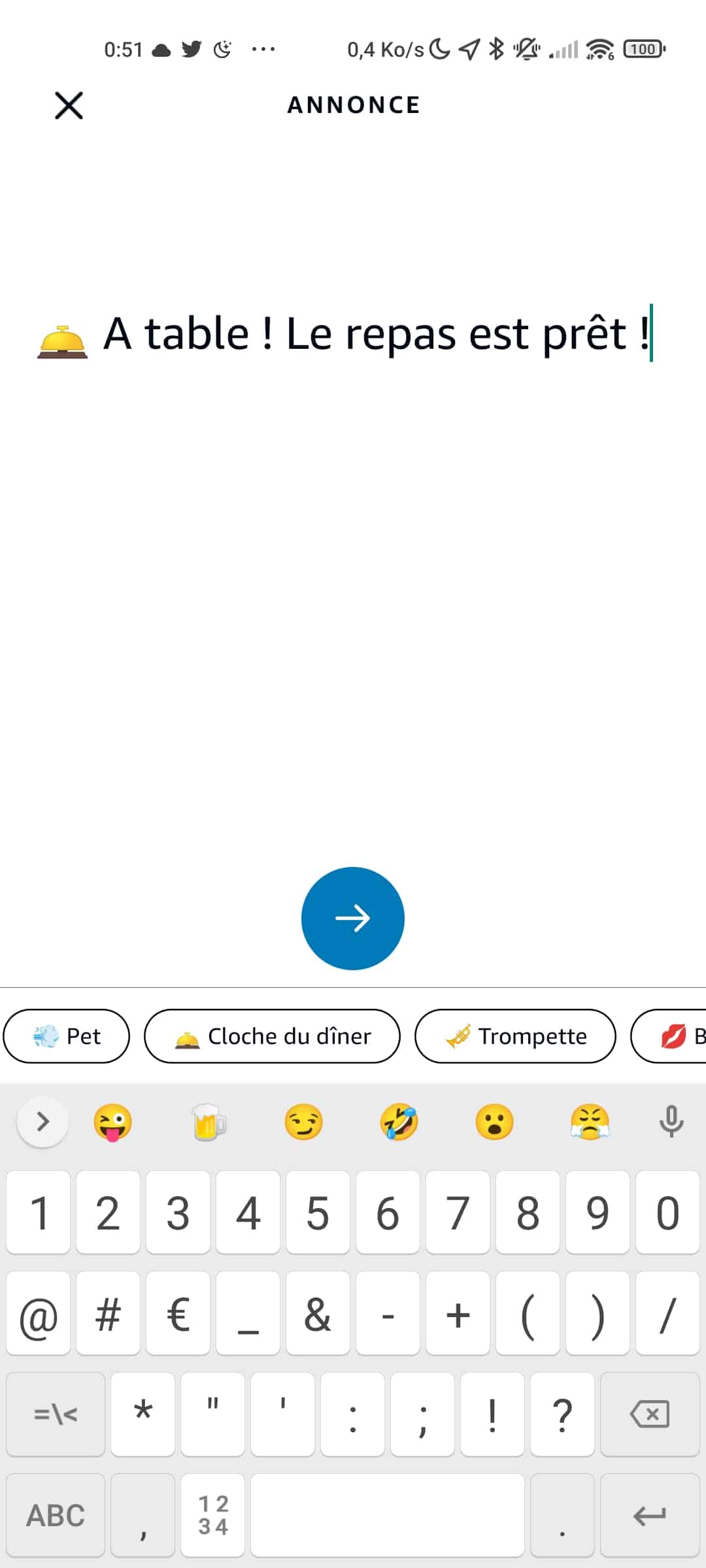The height and width of the screenshot is (1568, 706).
Task: Switch keyboard back to ABC letters
Action: [x=56, y=1515]
